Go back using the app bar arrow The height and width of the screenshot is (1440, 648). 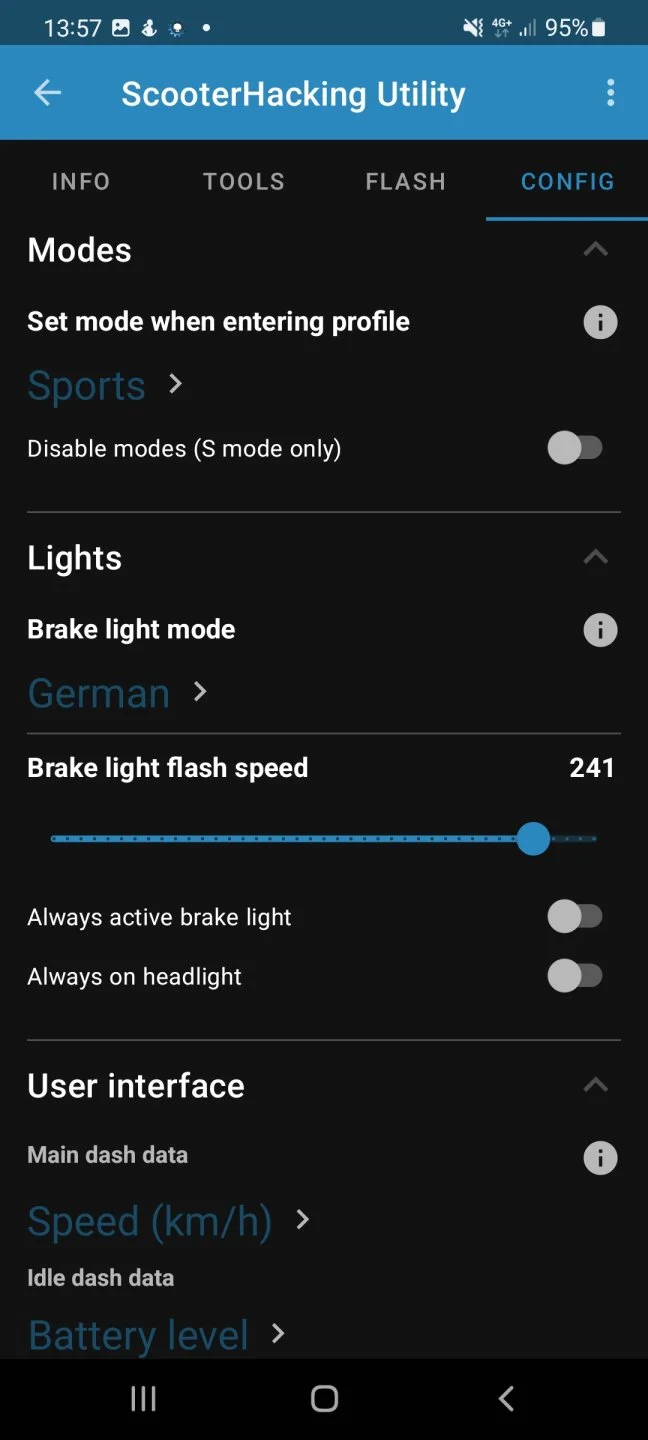47,93
